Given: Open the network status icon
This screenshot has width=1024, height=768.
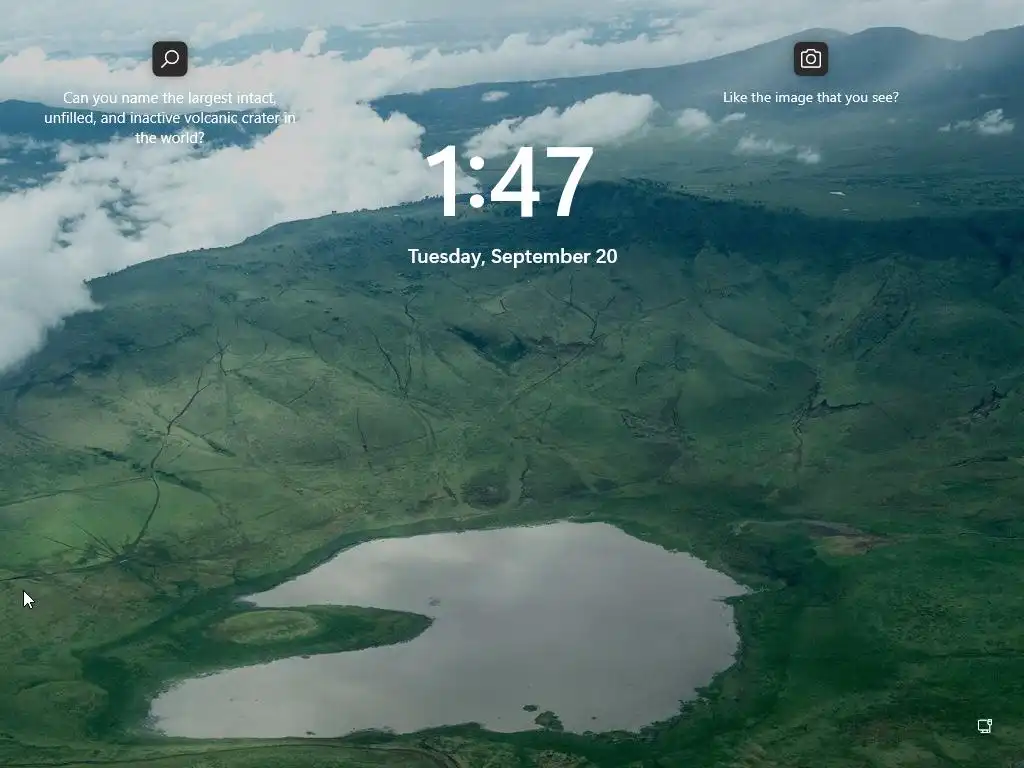Looking at the screenshot, I should (x=984, y=727).
